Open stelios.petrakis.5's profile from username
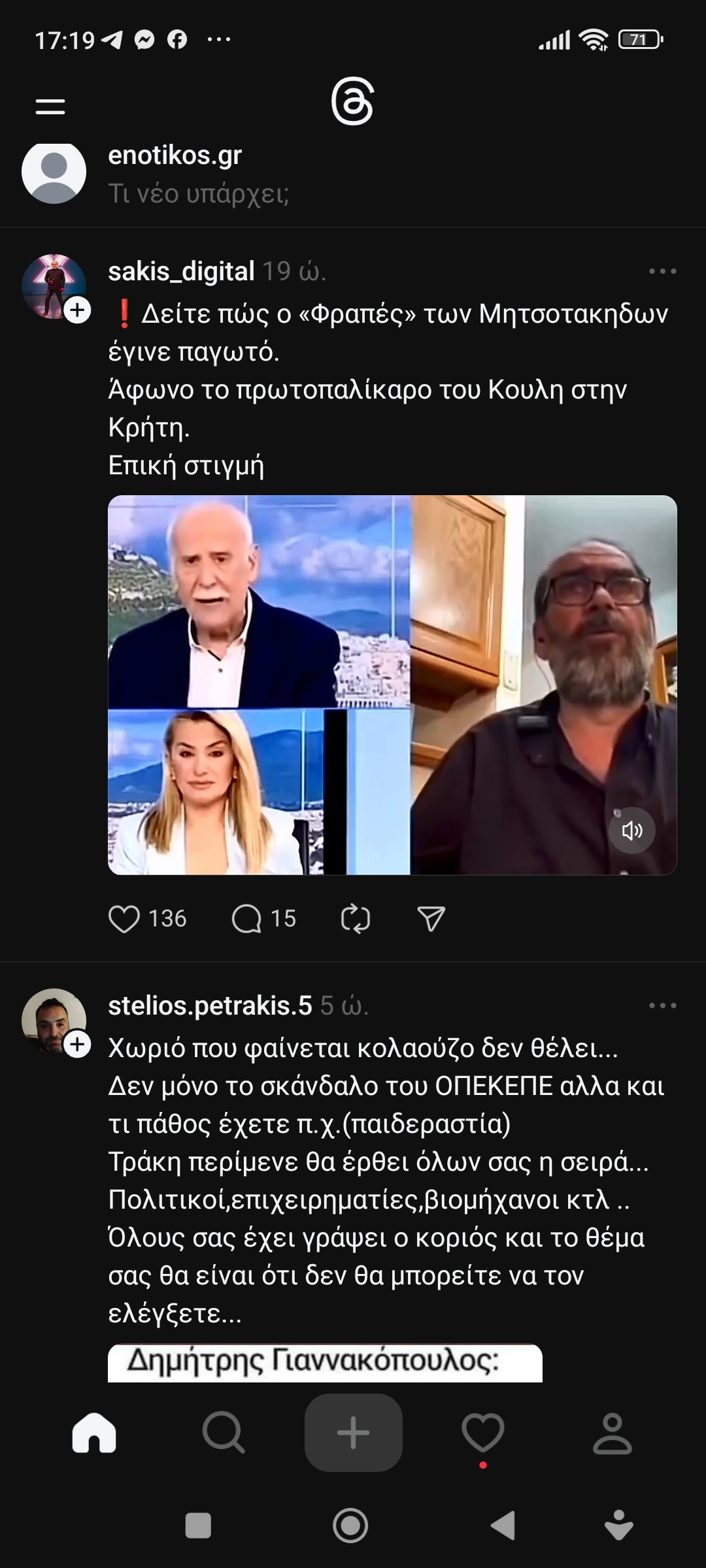The width and height of the screenshot is (706, 1568). 210,1005
